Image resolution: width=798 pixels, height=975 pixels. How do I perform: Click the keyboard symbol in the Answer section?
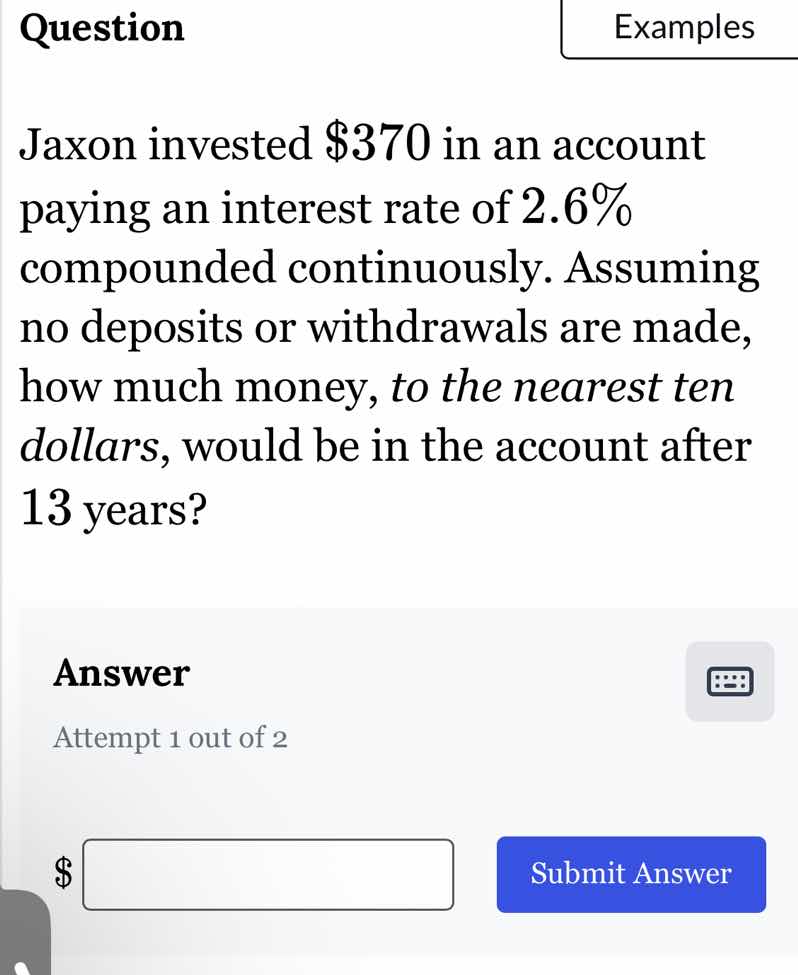(729, 681)
